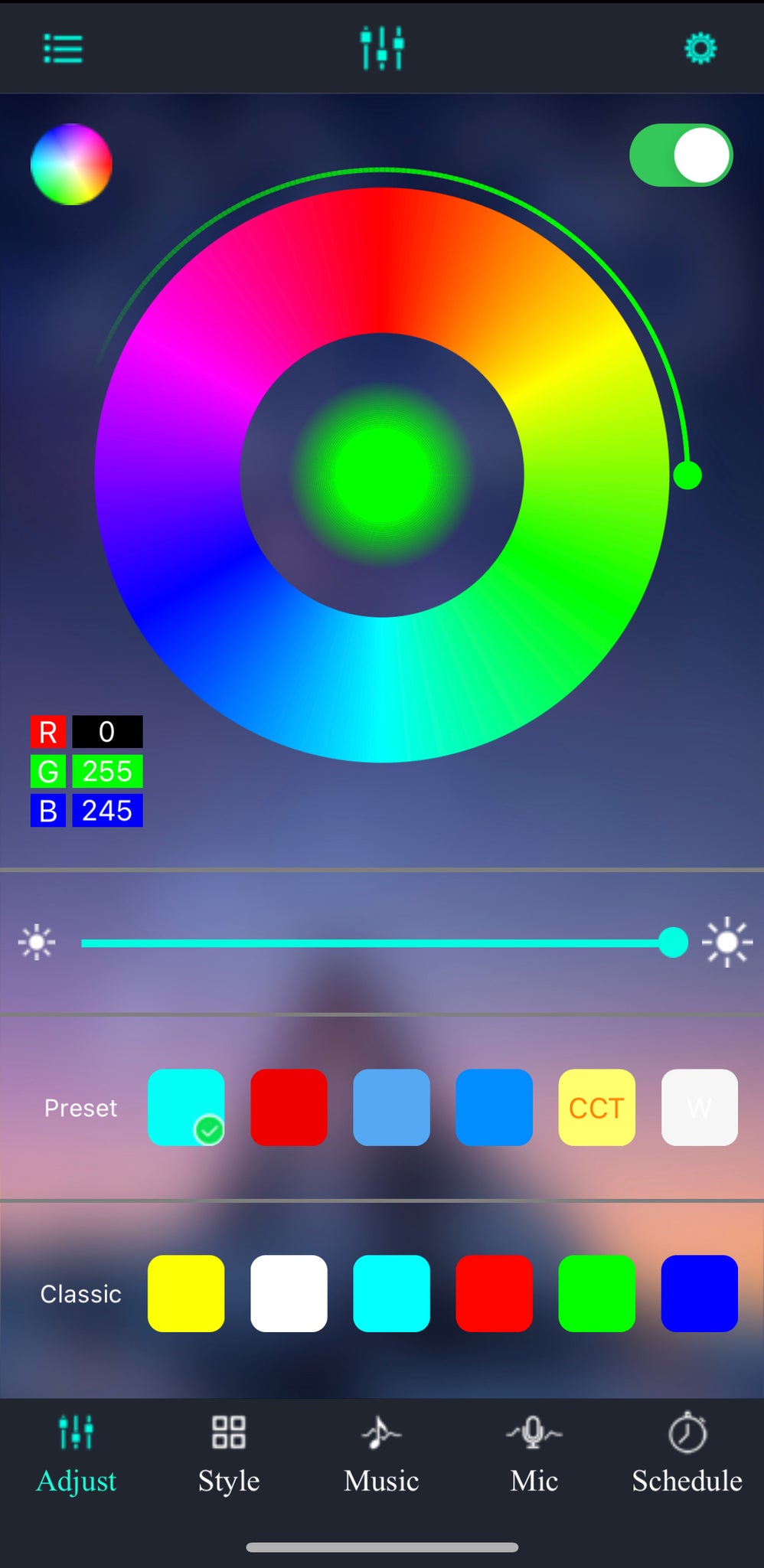Viewport: 764px width, 1568px height.
Task: Pick the dark blue Classic swatch
Action: [x=699, y=1293]
